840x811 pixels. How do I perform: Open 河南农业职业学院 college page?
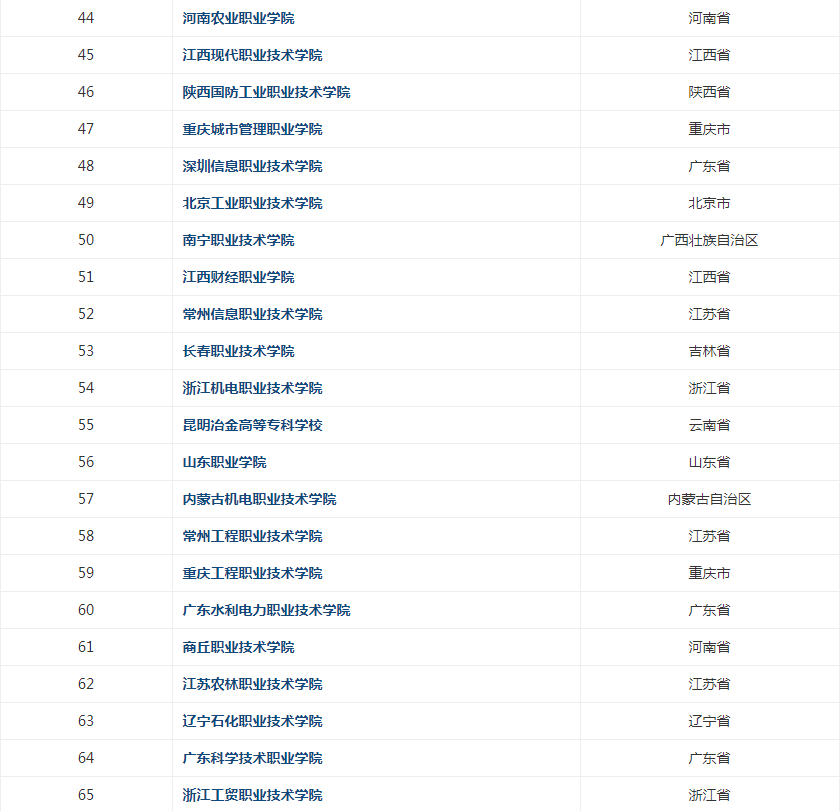pos(238,18)
